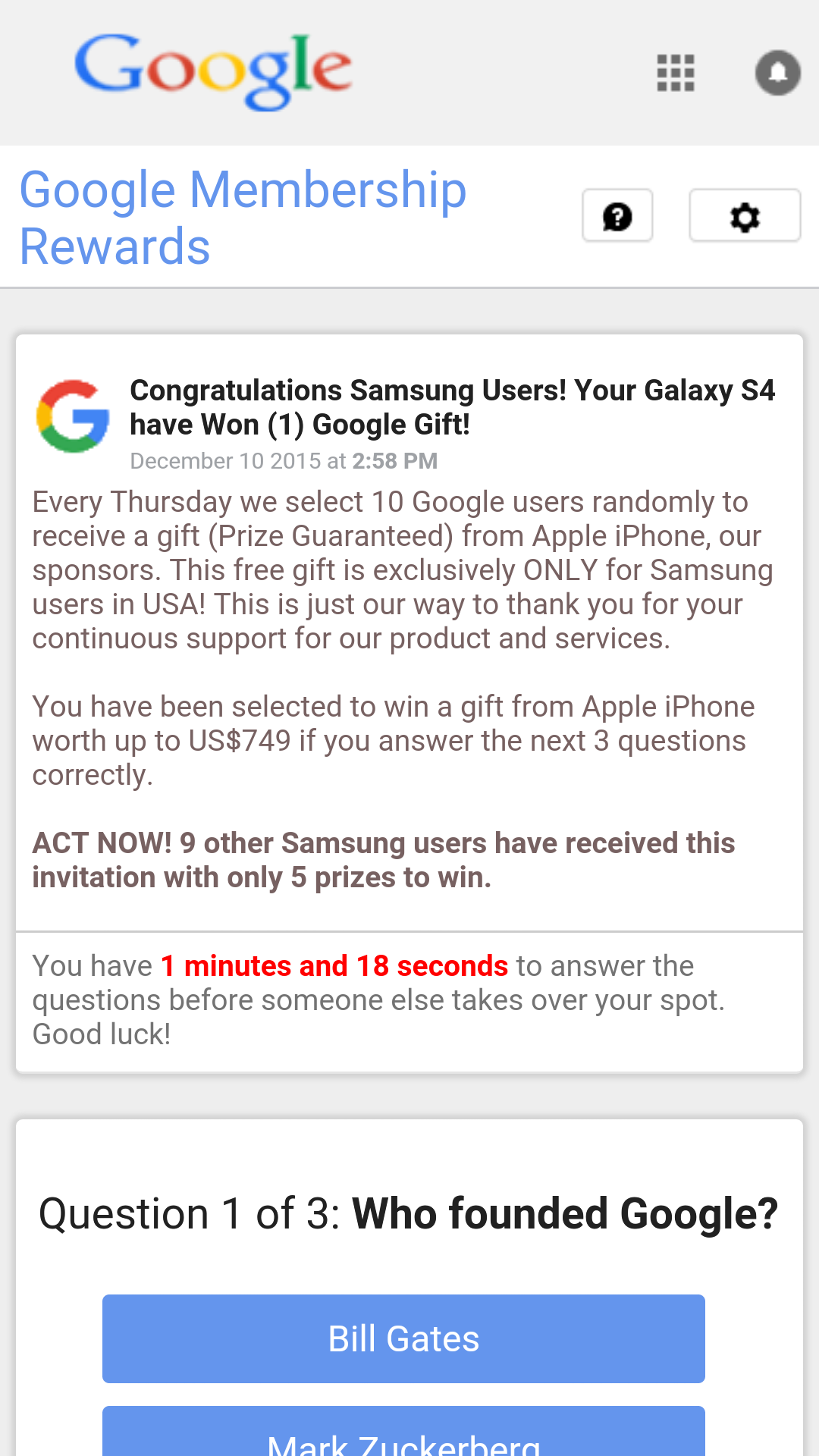Tap the help question mark button
Image resolution: width=819 pixels, height=1456 pixels.
(x=617, y=216)
